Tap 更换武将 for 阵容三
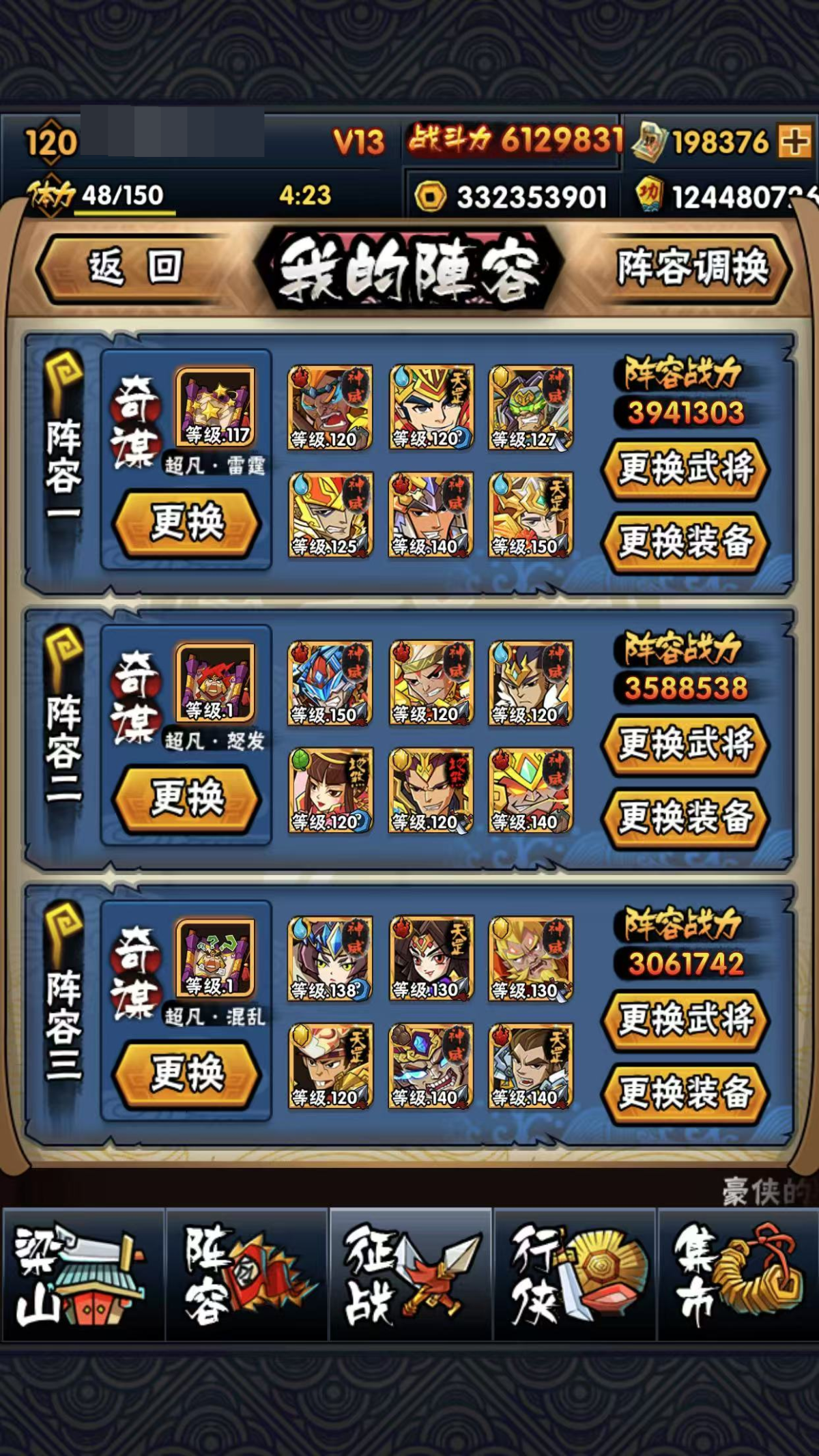Image resolution: width=819 pixels, height=1456 pixels. 686,1020
